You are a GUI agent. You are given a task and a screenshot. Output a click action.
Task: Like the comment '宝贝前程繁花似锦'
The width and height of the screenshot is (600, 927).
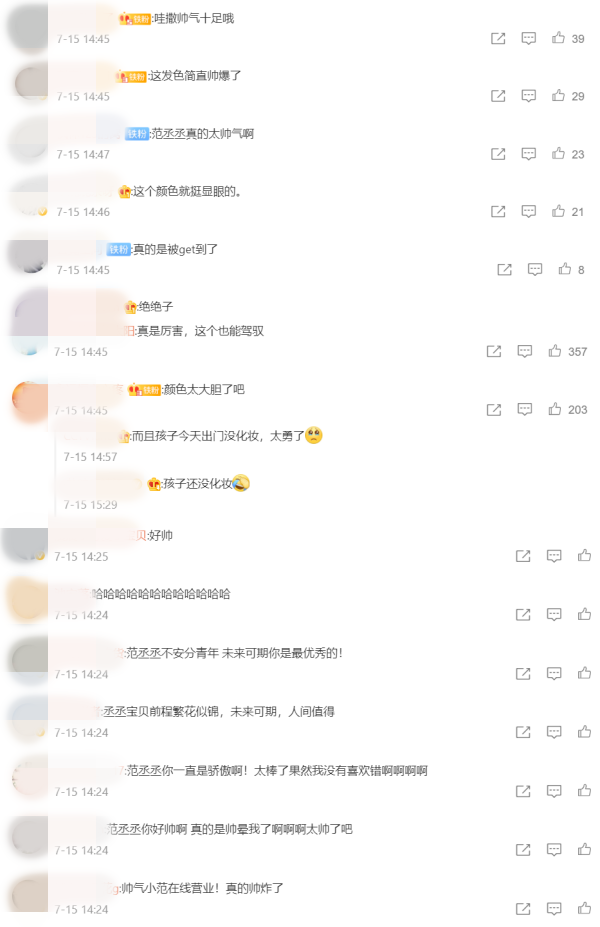click(x=584, y=732)
